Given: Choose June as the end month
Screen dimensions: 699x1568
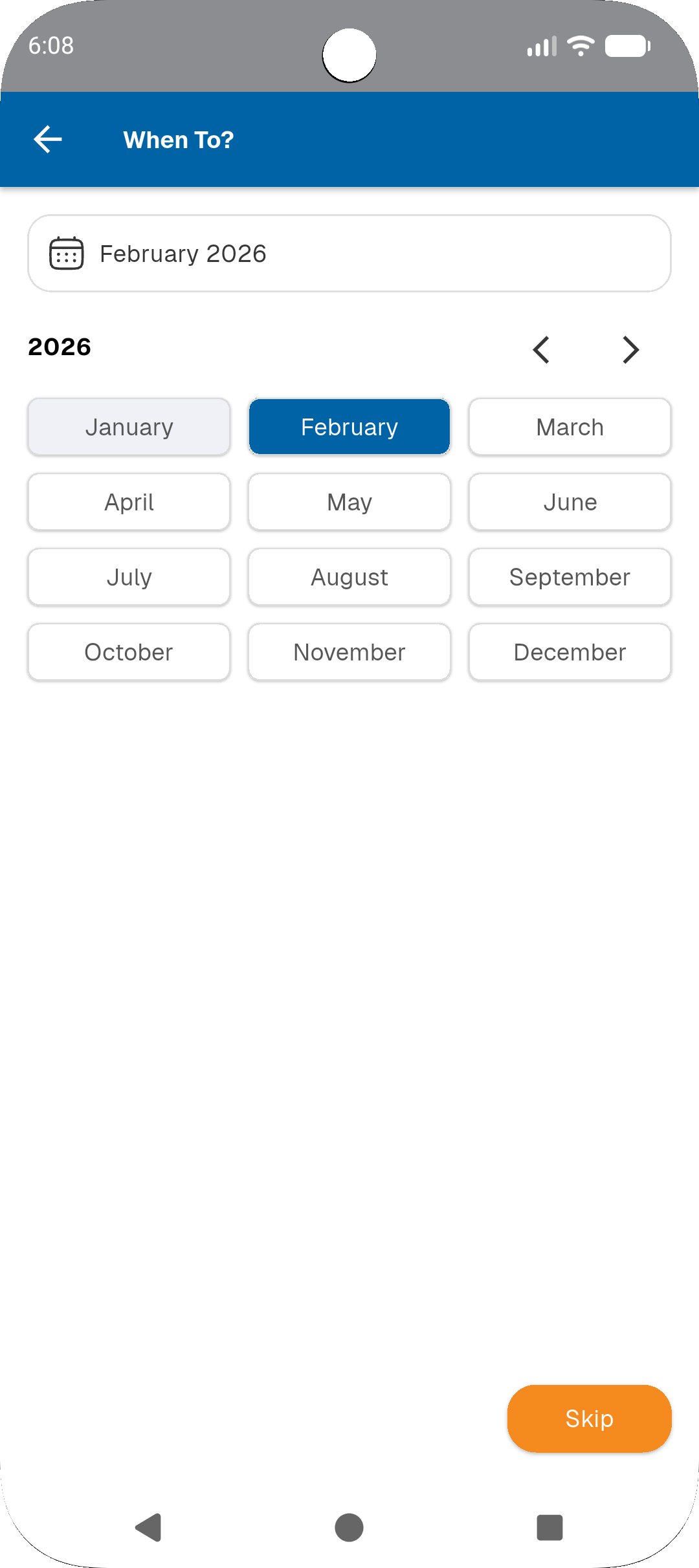Looking at the screenshot, I should pos(570,502).
